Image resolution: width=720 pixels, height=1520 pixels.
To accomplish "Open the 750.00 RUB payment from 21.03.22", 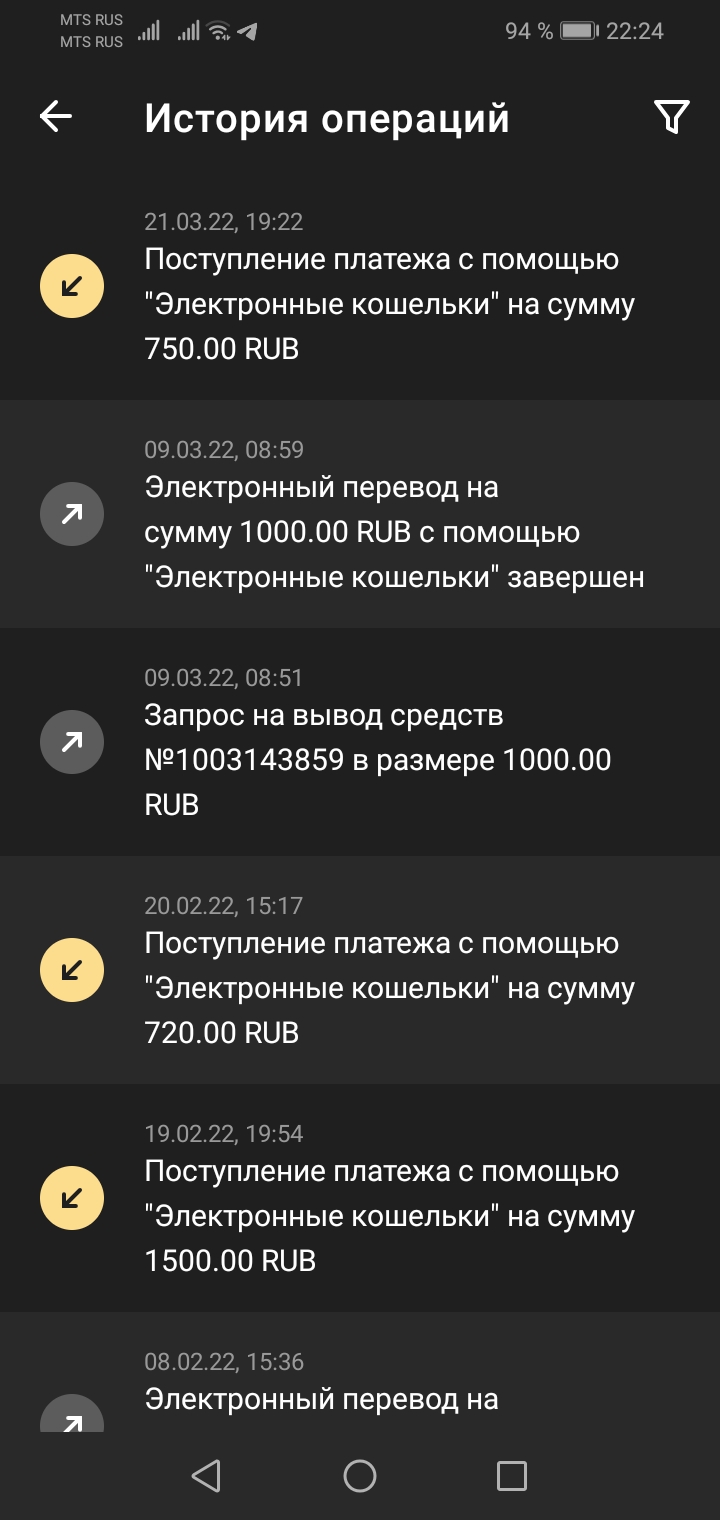I will click(360, 286).
